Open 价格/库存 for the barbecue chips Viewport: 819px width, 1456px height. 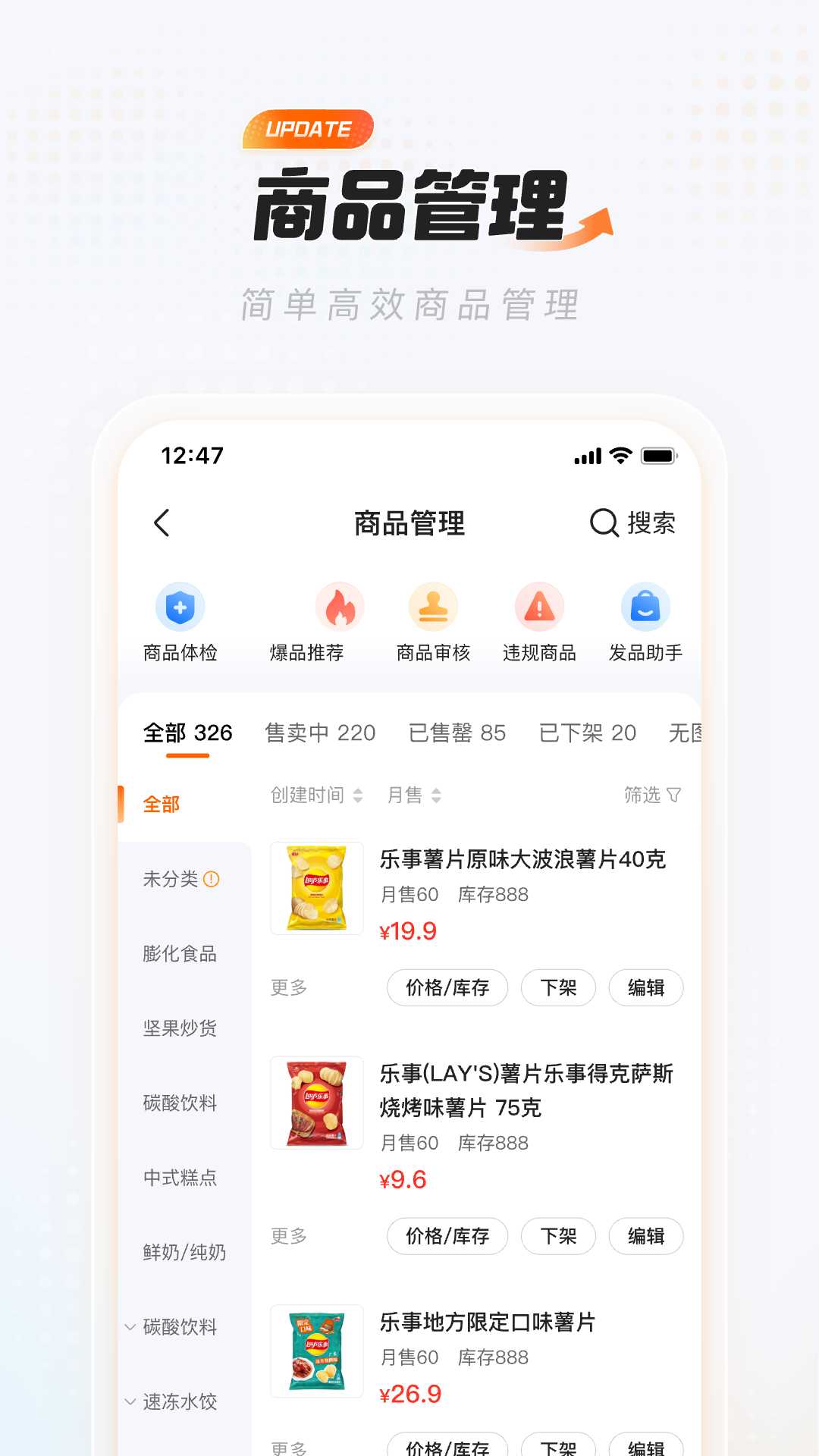click(447, 1236)
